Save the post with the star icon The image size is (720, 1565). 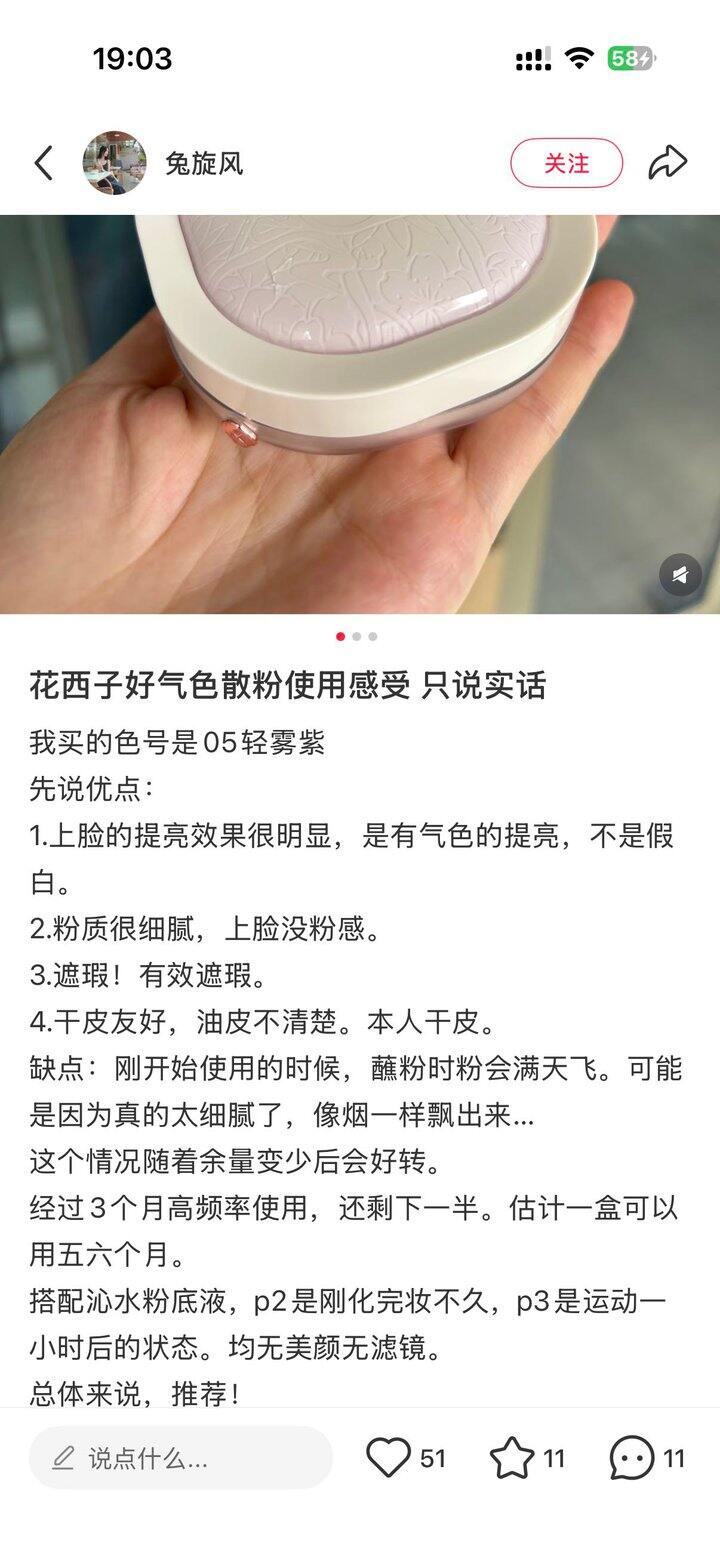(x=511, y=1458)
